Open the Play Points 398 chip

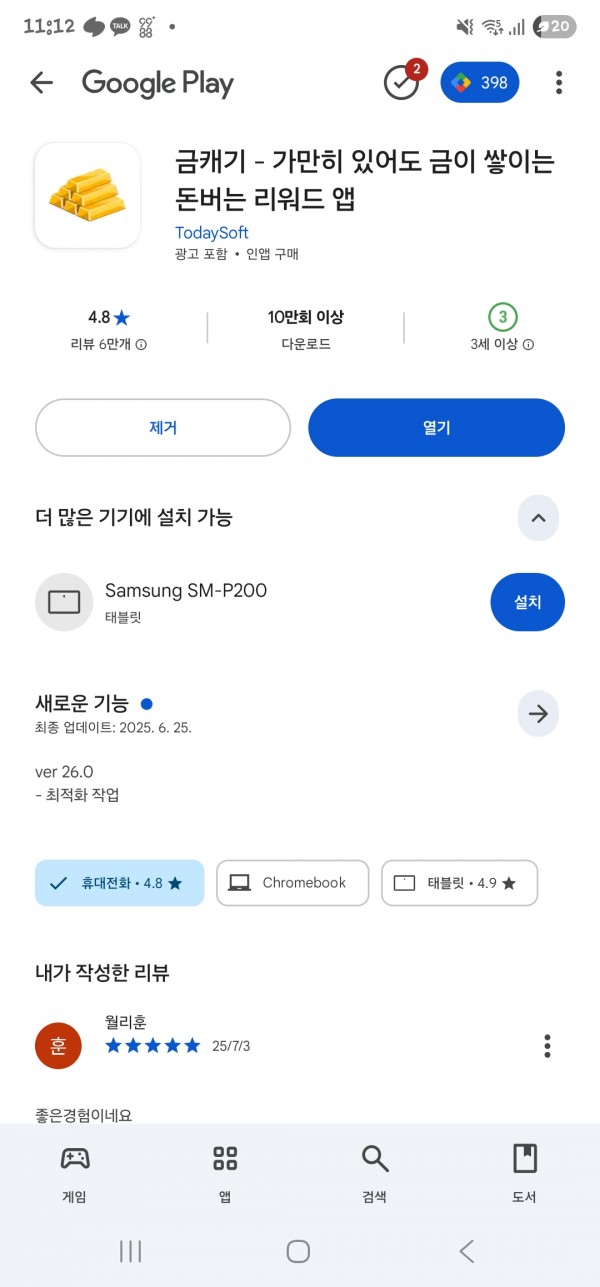tap(480, 83)
